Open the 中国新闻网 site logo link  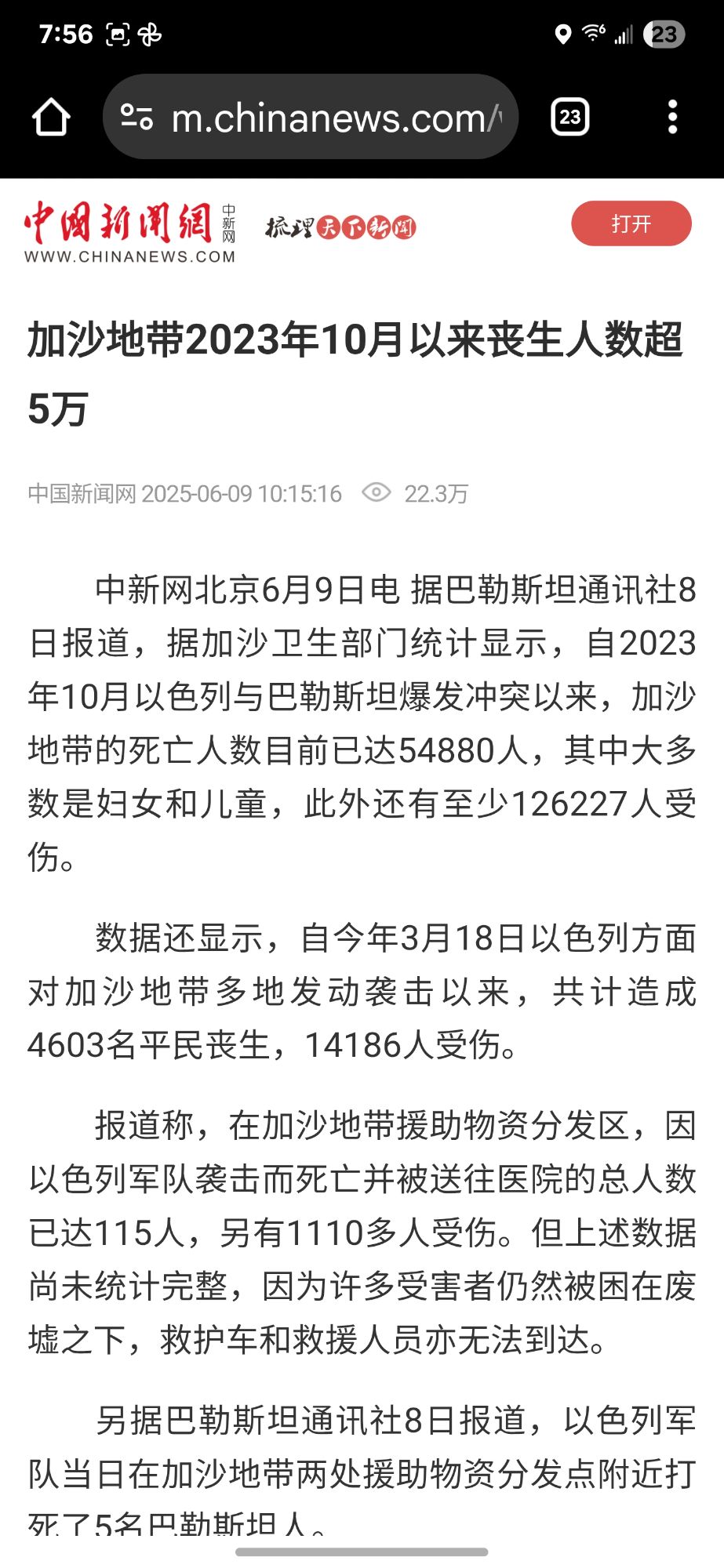coord(130,232)
